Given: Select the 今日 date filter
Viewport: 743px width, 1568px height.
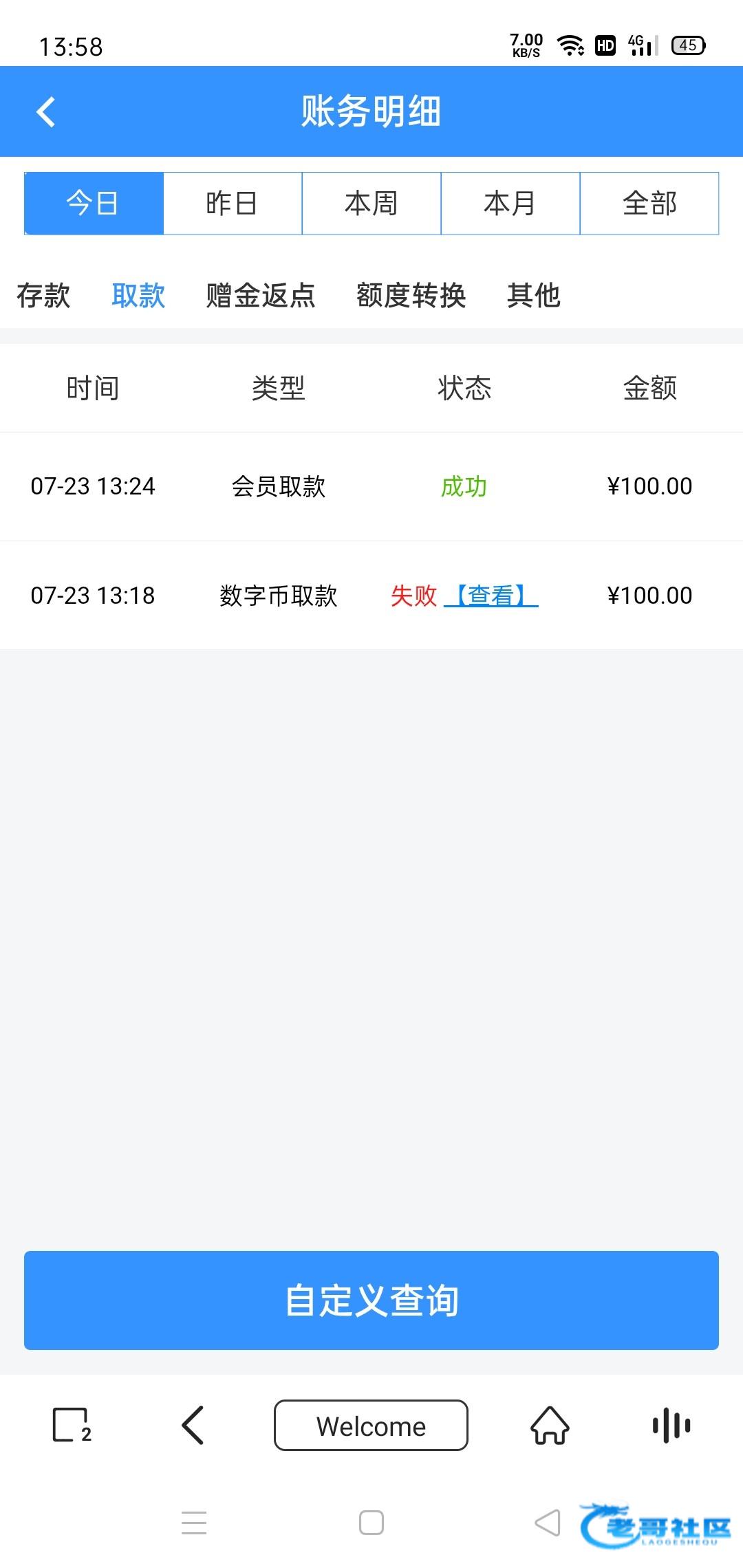Looking at the screenshot, I should click(x=94, y=204).
